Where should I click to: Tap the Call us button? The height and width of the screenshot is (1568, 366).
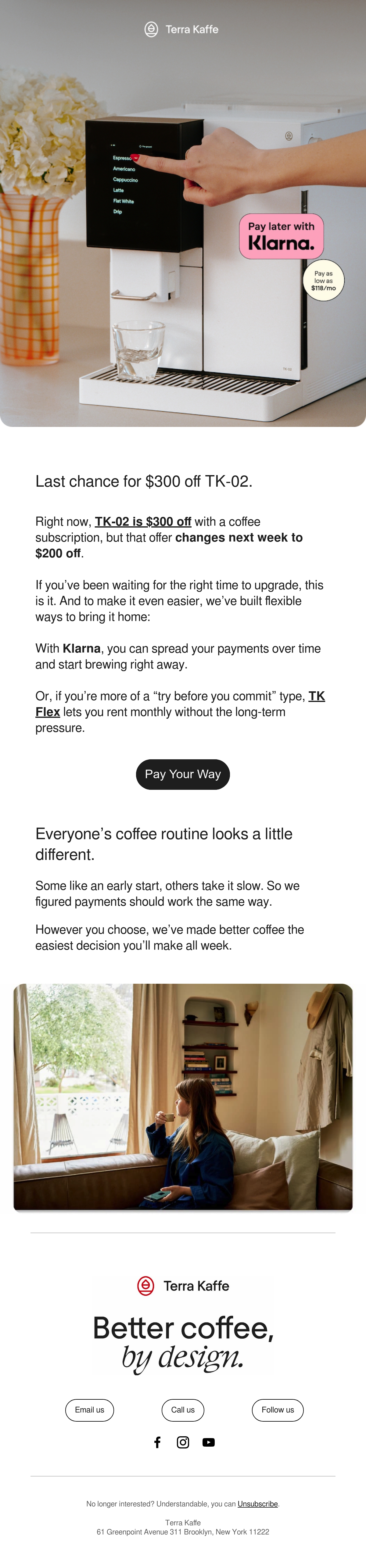(183, 1410)
